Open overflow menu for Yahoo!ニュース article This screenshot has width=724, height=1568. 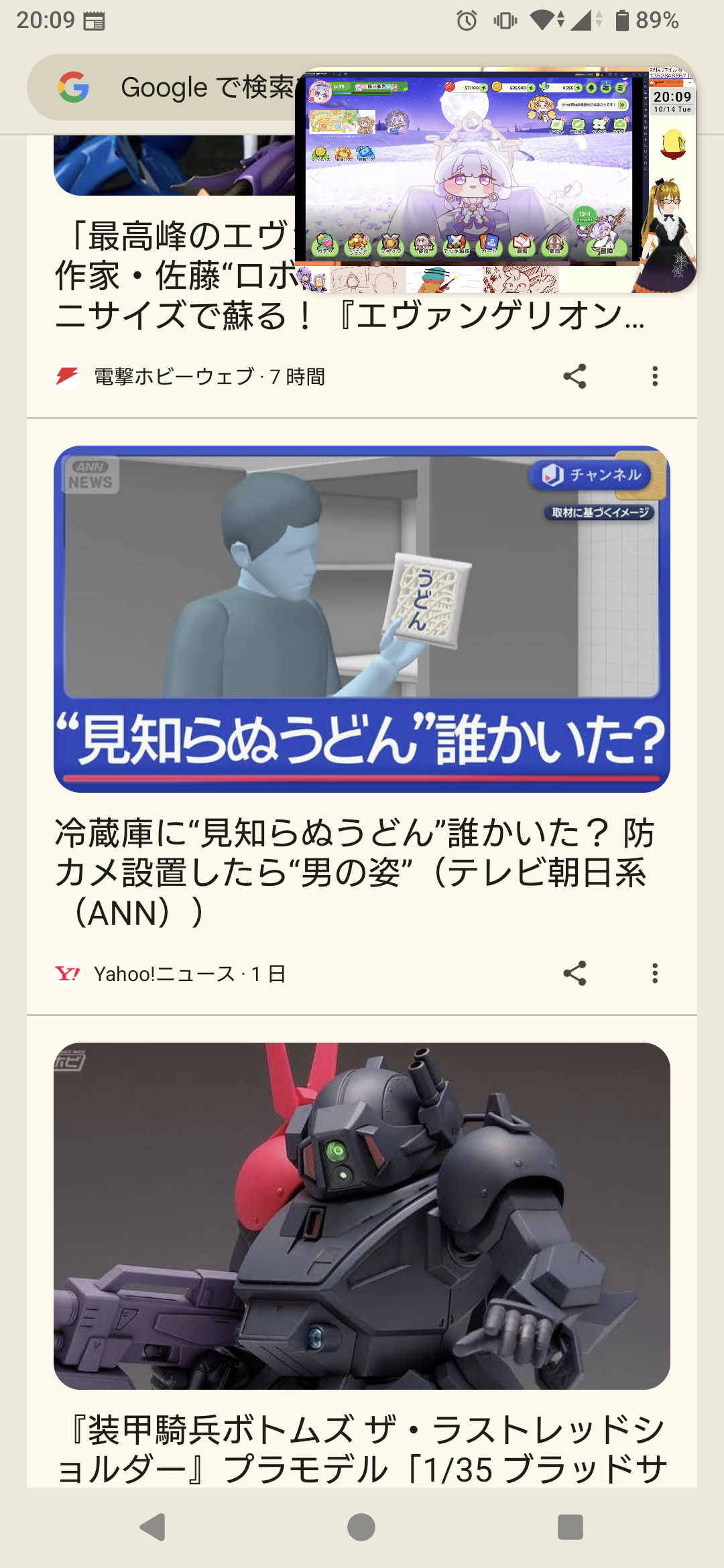pos(655,973)
